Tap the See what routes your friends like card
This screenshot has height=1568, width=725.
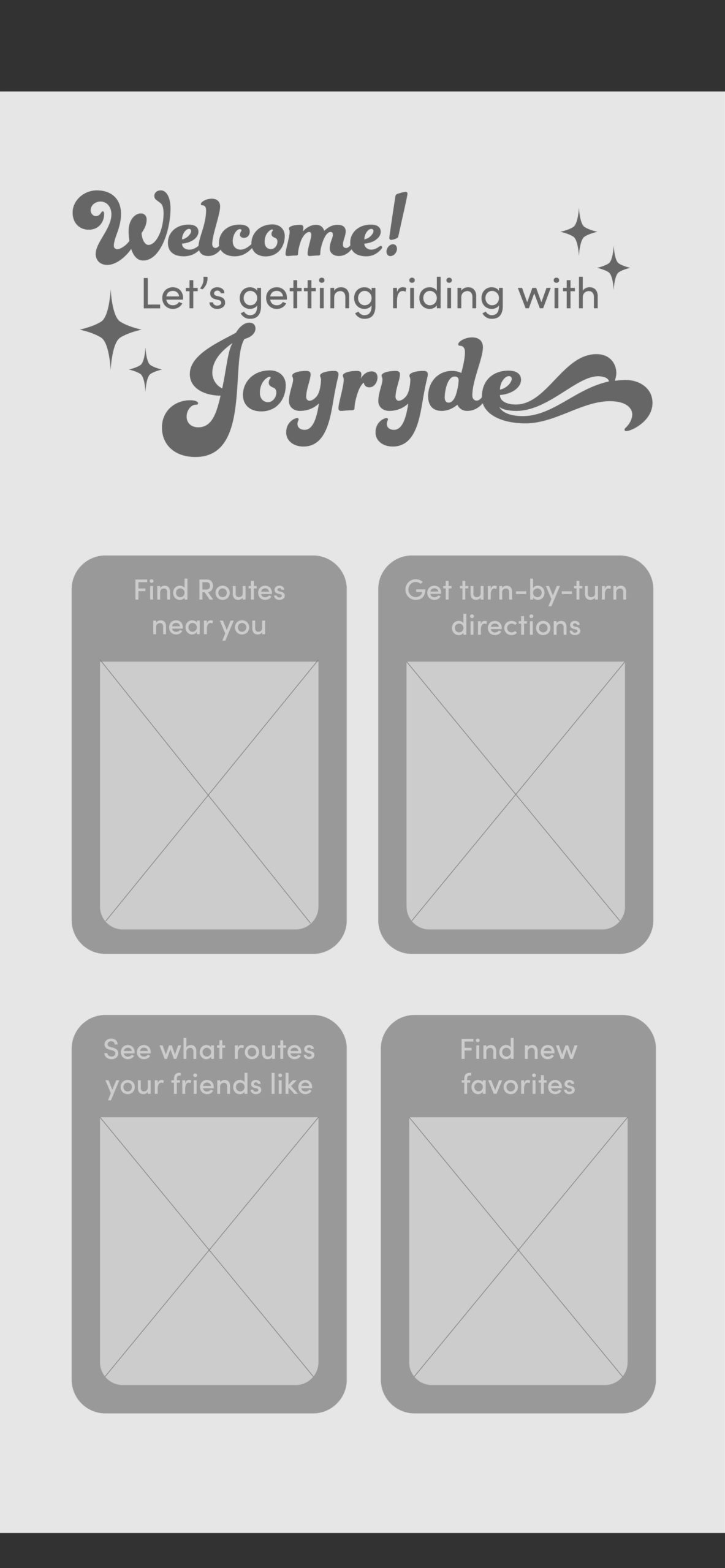(x=209, y=1213)
